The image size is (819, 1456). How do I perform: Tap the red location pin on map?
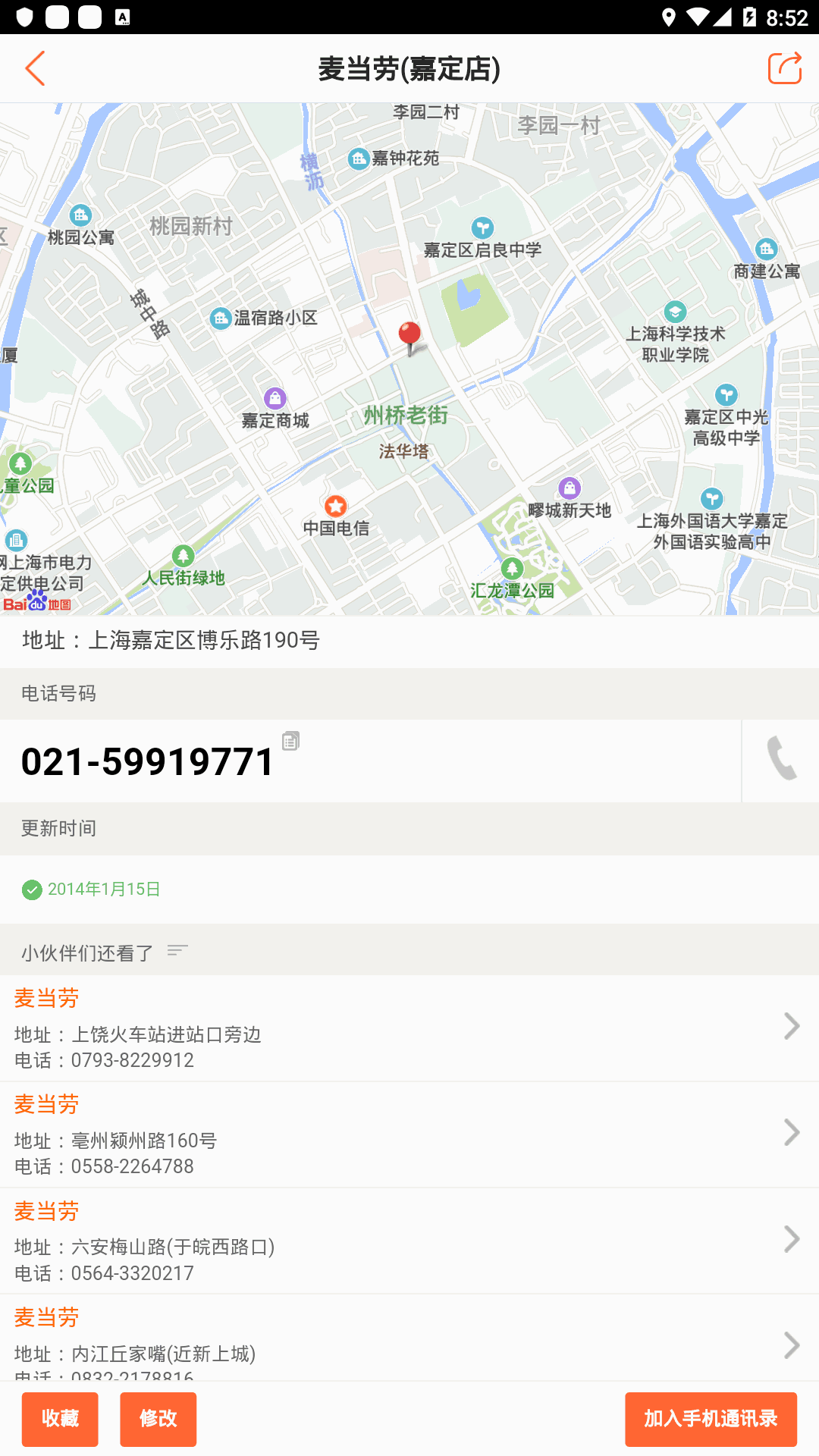pyautogui.click(x=409, y=336)
